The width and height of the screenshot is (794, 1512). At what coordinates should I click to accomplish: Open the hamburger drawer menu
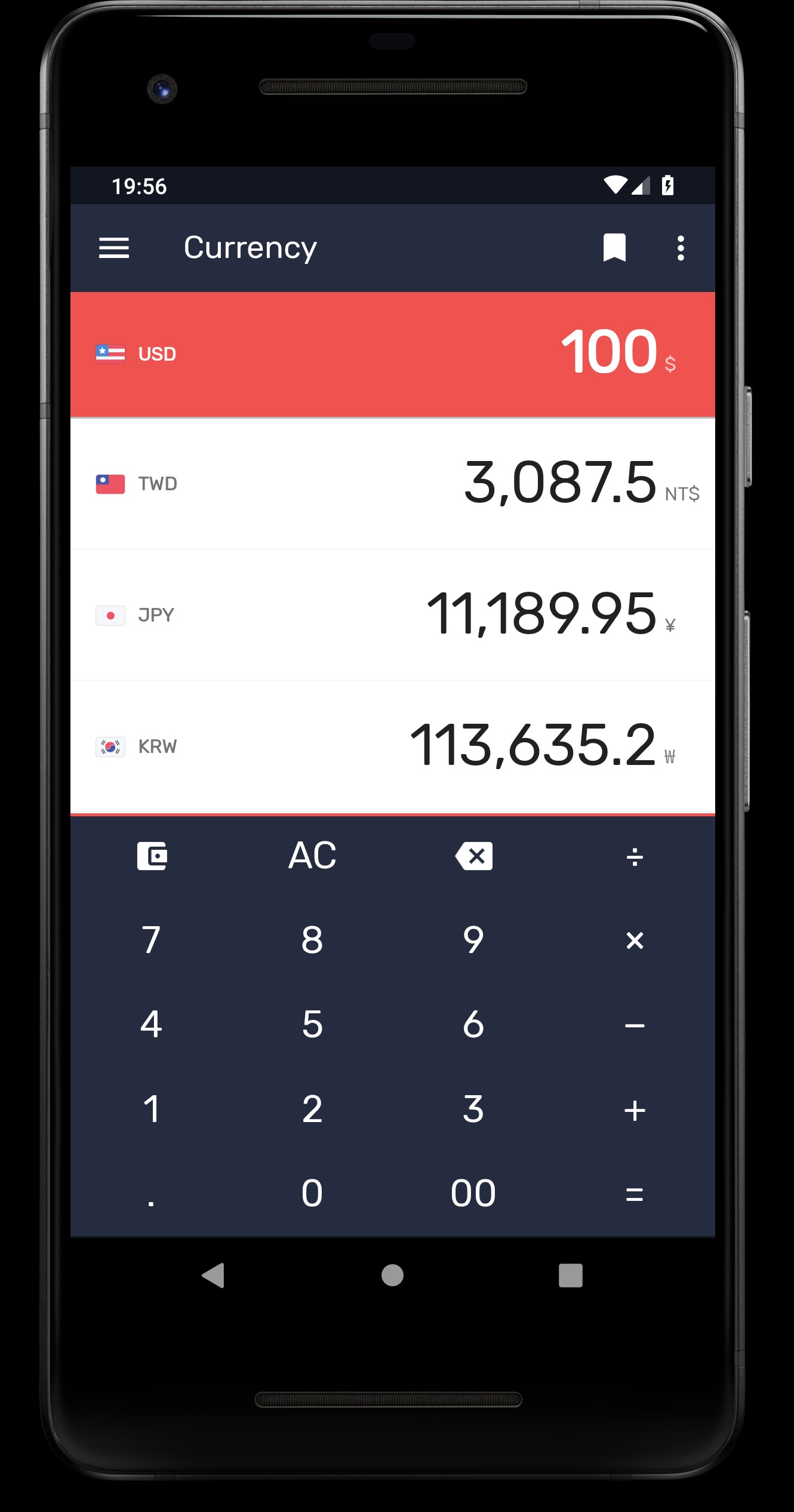(114, 248)
